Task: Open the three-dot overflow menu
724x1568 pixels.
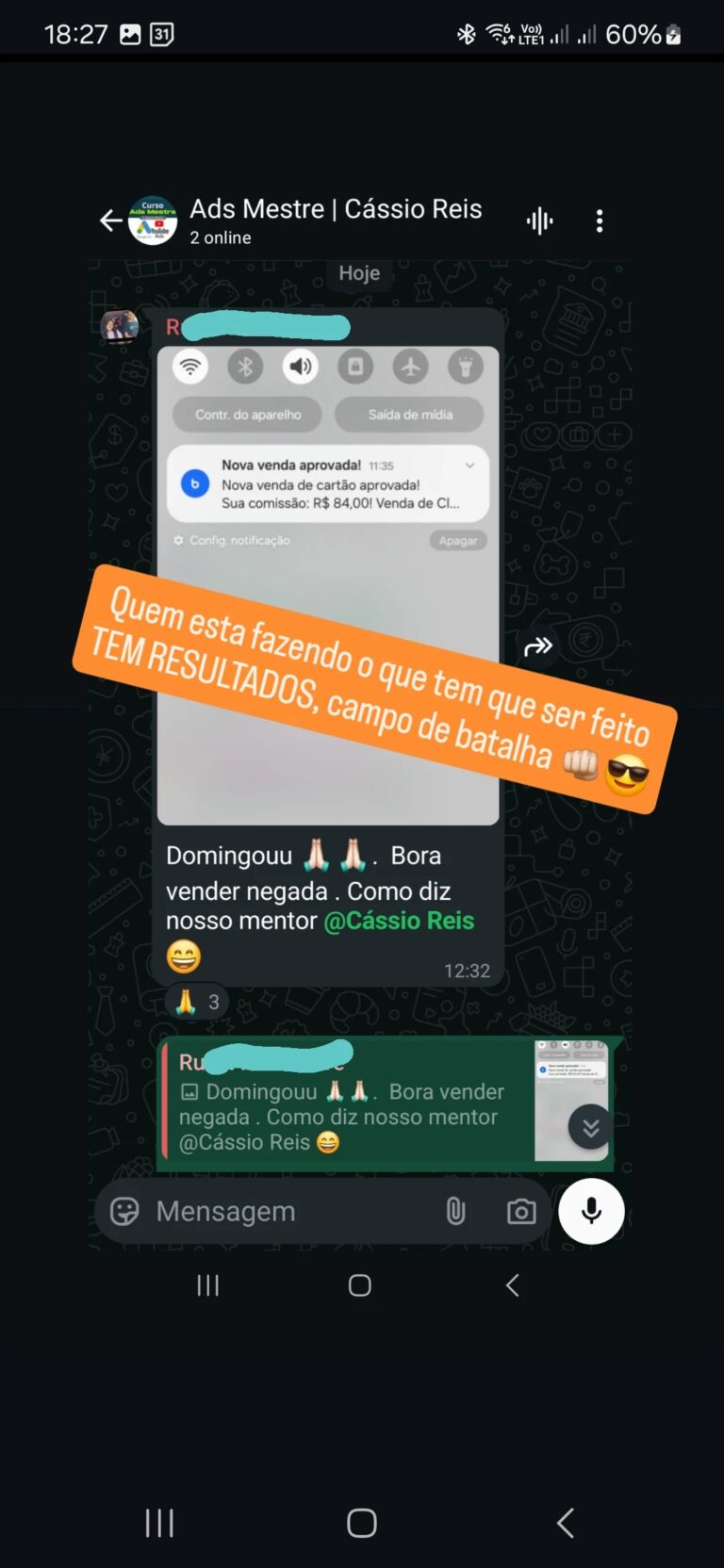Action: pyautogui.click(x=599, y=220)
